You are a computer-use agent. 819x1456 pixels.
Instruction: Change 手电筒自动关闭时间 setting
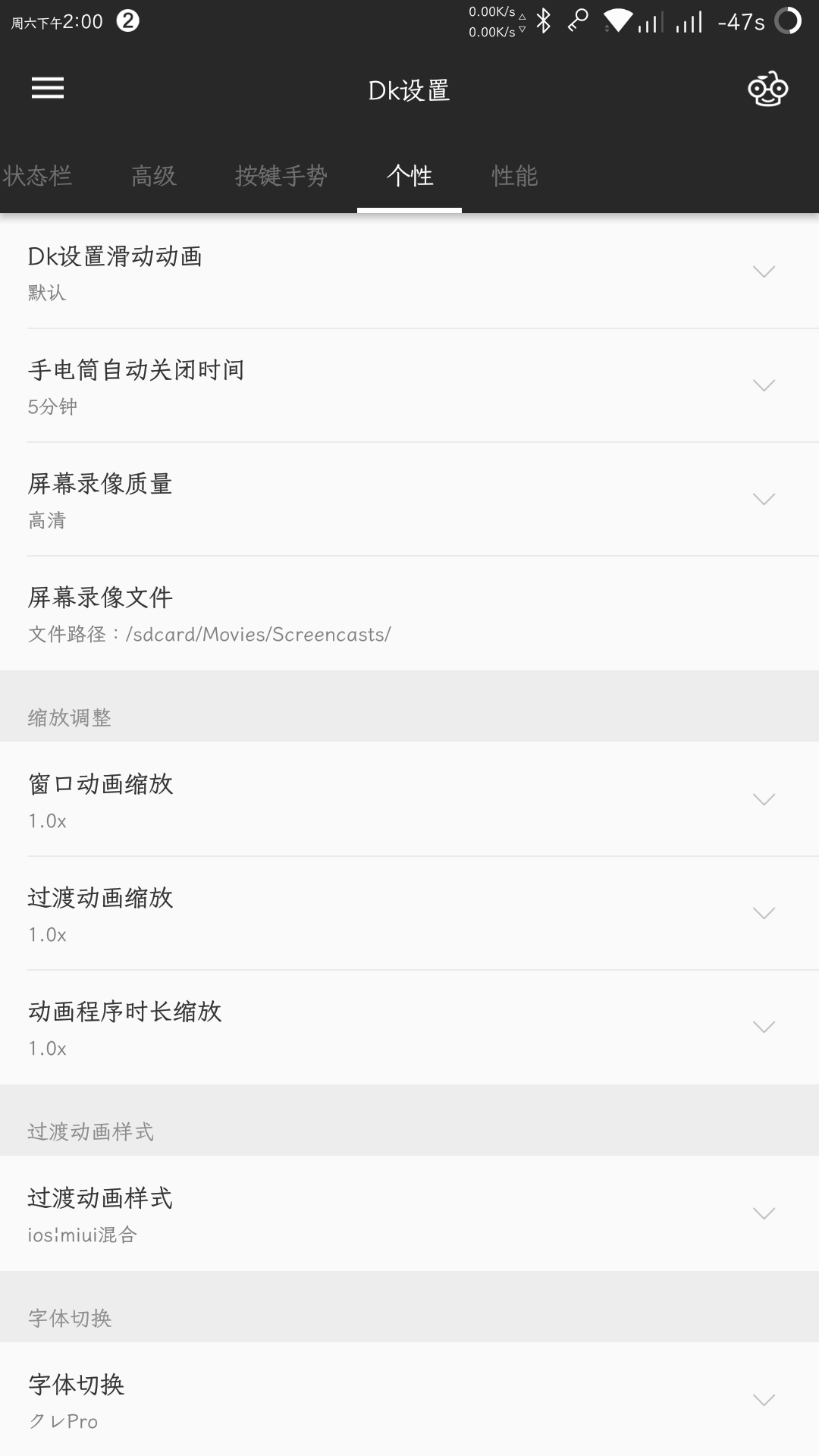click(409, 385)
